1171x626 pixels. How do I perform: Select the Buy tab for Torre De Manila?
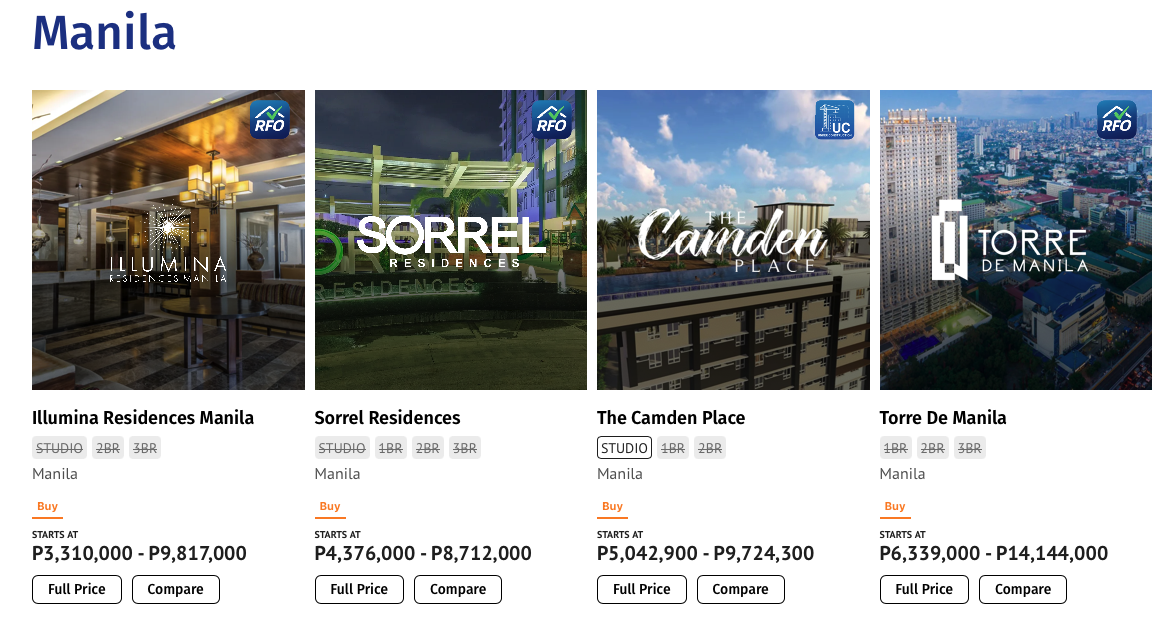tap(895, 507)
